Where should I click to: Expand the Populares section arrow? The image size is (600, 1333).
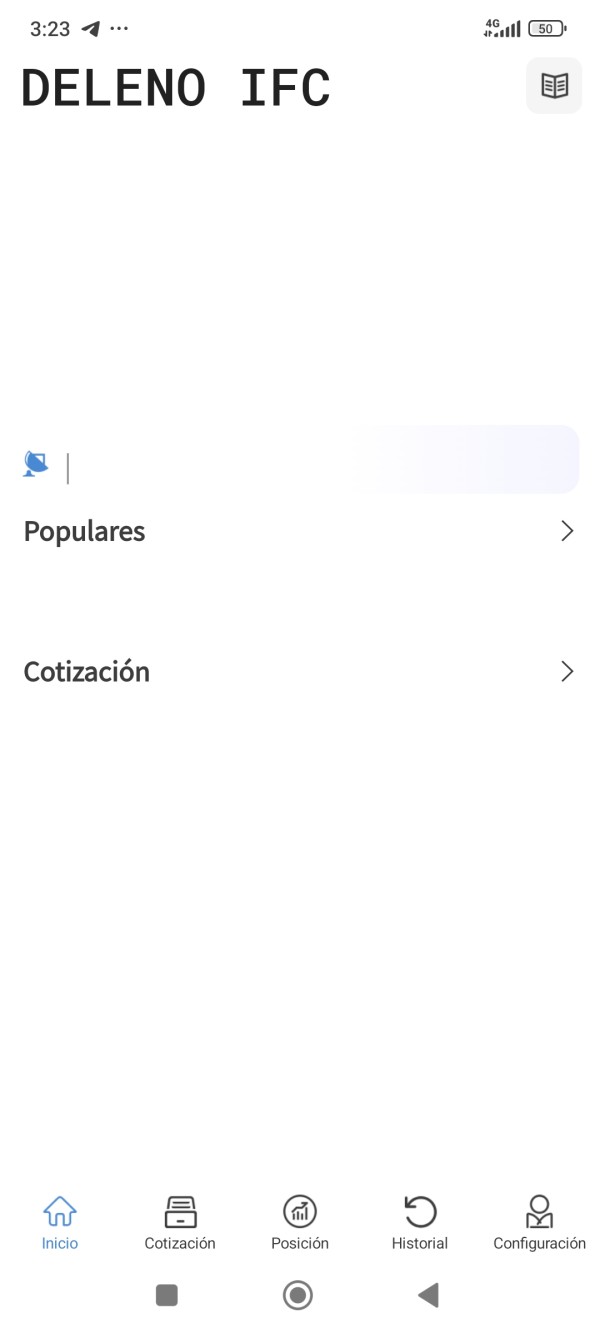point(567,531)
